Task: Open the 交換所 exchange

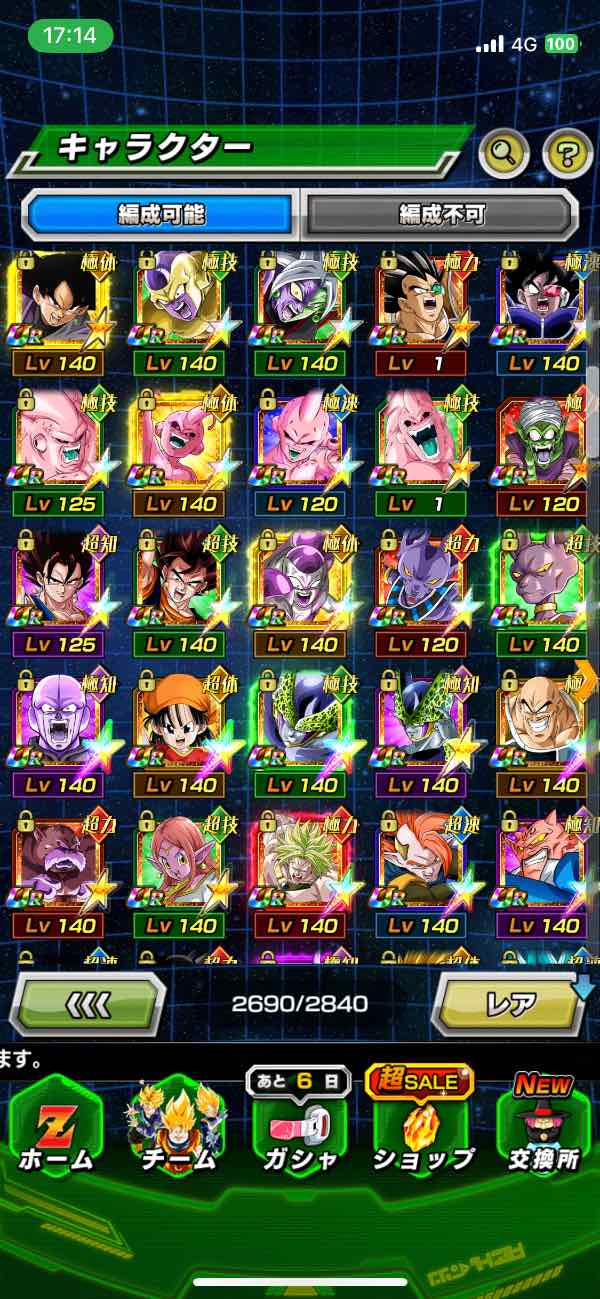Action: (543, 1125)
